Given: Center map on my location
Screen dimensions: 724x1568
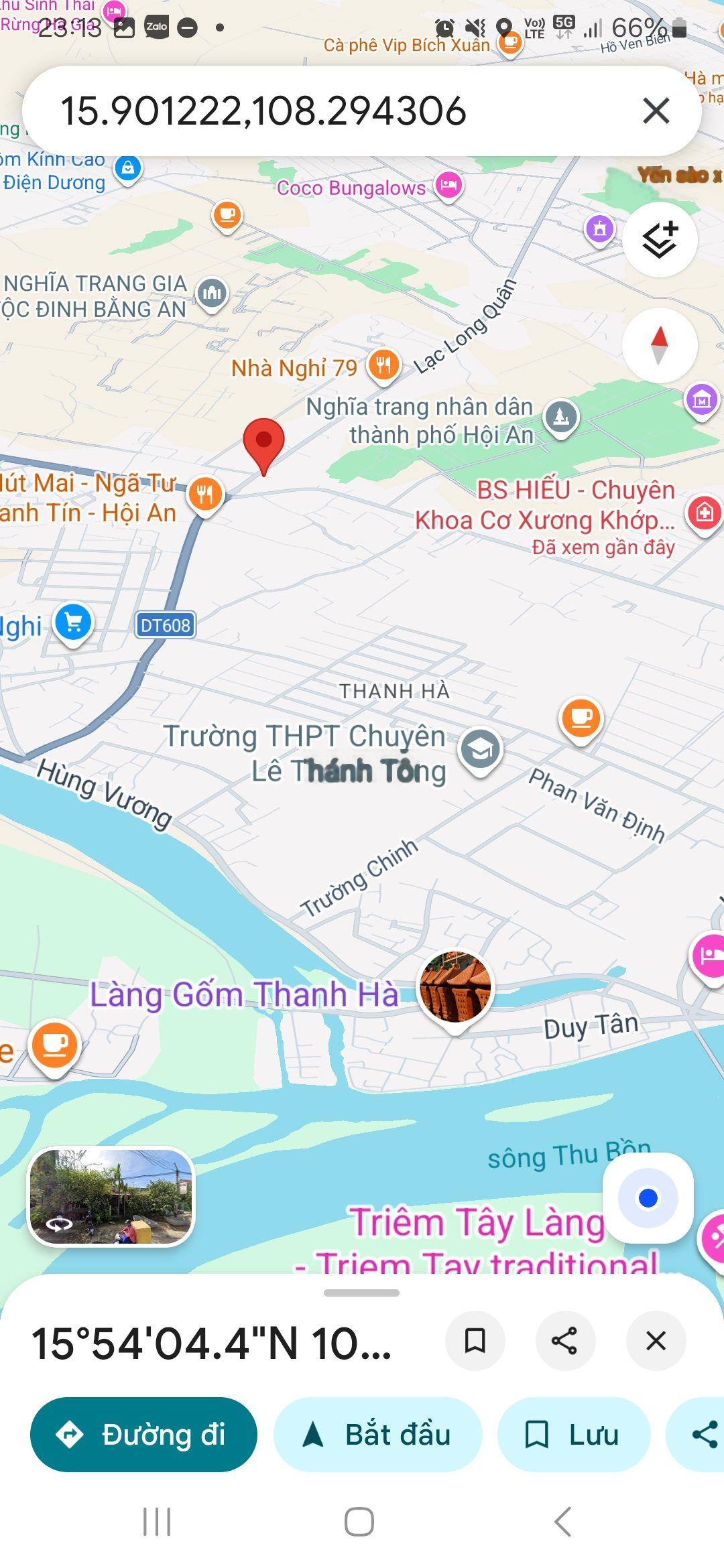Looking at the screenshot, I should (648, 1198).
